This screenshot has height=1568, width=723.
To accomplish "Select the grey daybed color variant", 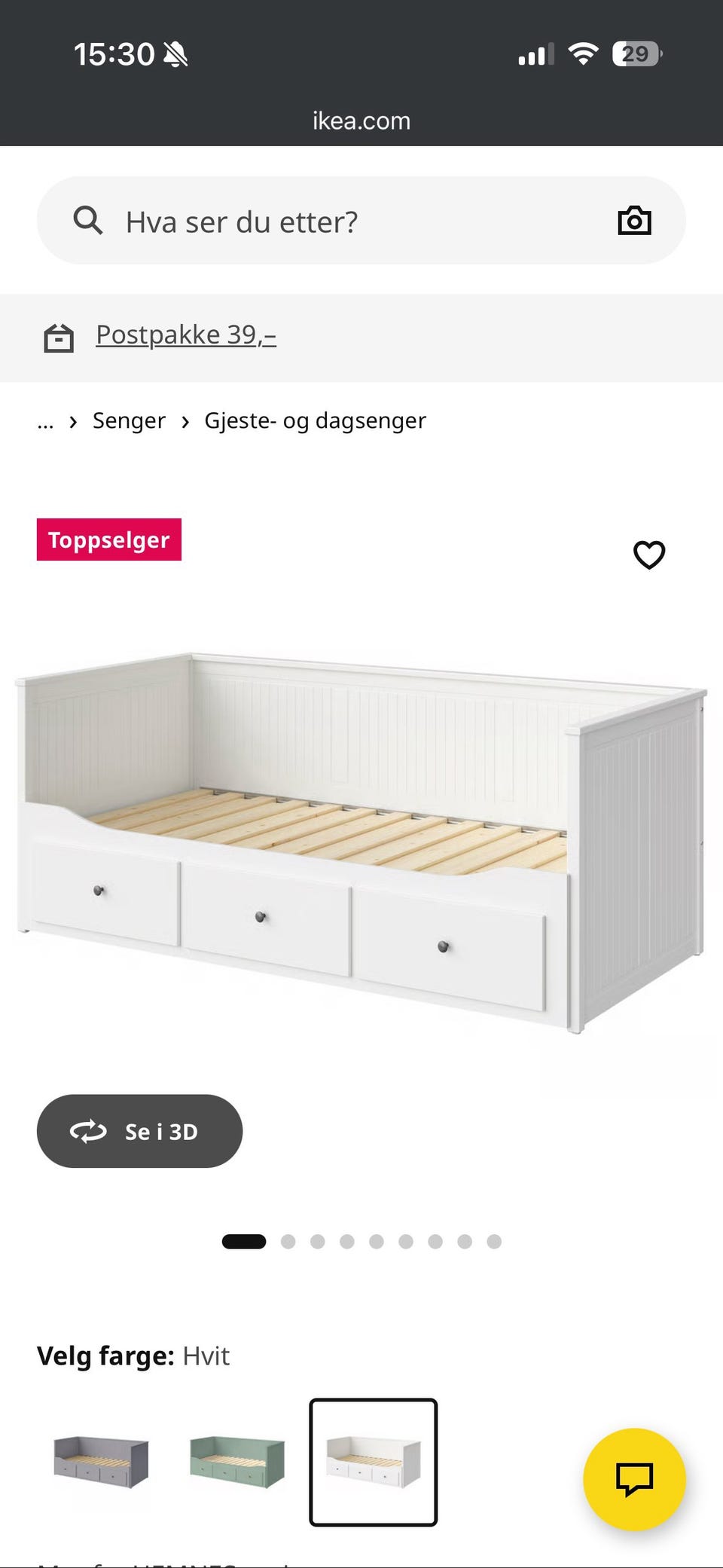I will point(101,1459).
